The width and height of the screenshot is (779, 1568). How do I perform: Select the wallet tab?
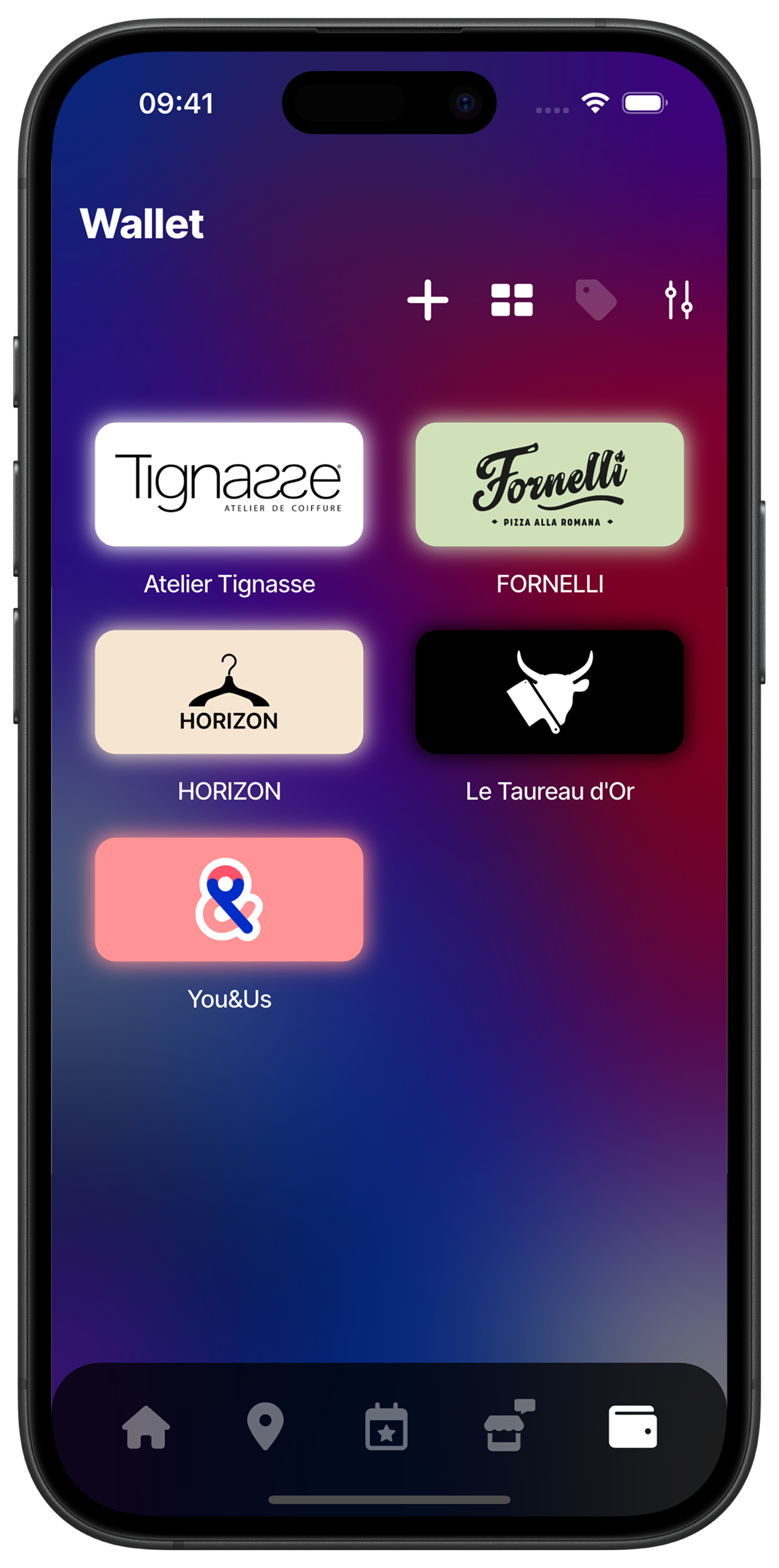tap(633, 1427)
